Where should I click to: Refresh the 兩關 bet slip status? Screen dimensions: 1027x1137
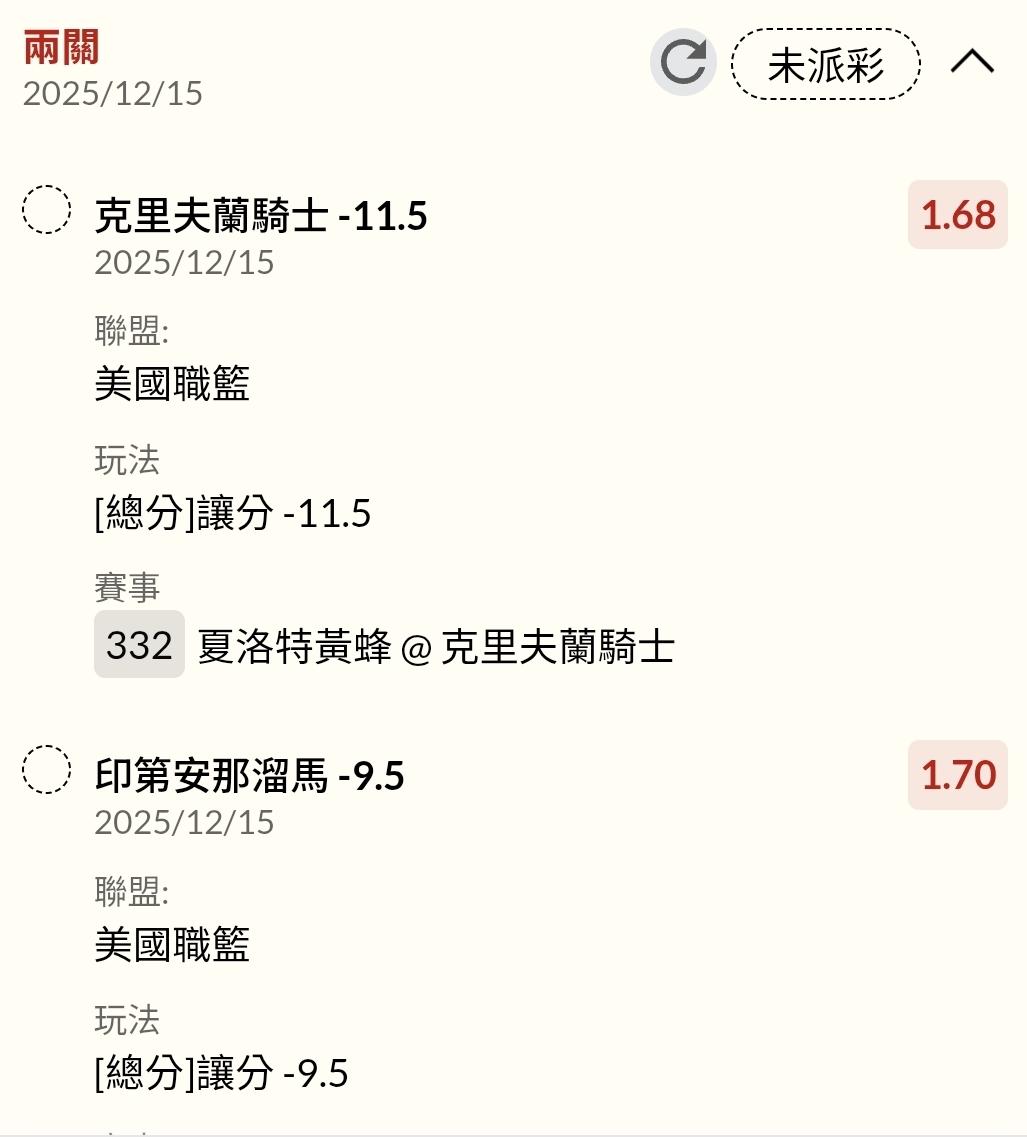click(683, 63)
